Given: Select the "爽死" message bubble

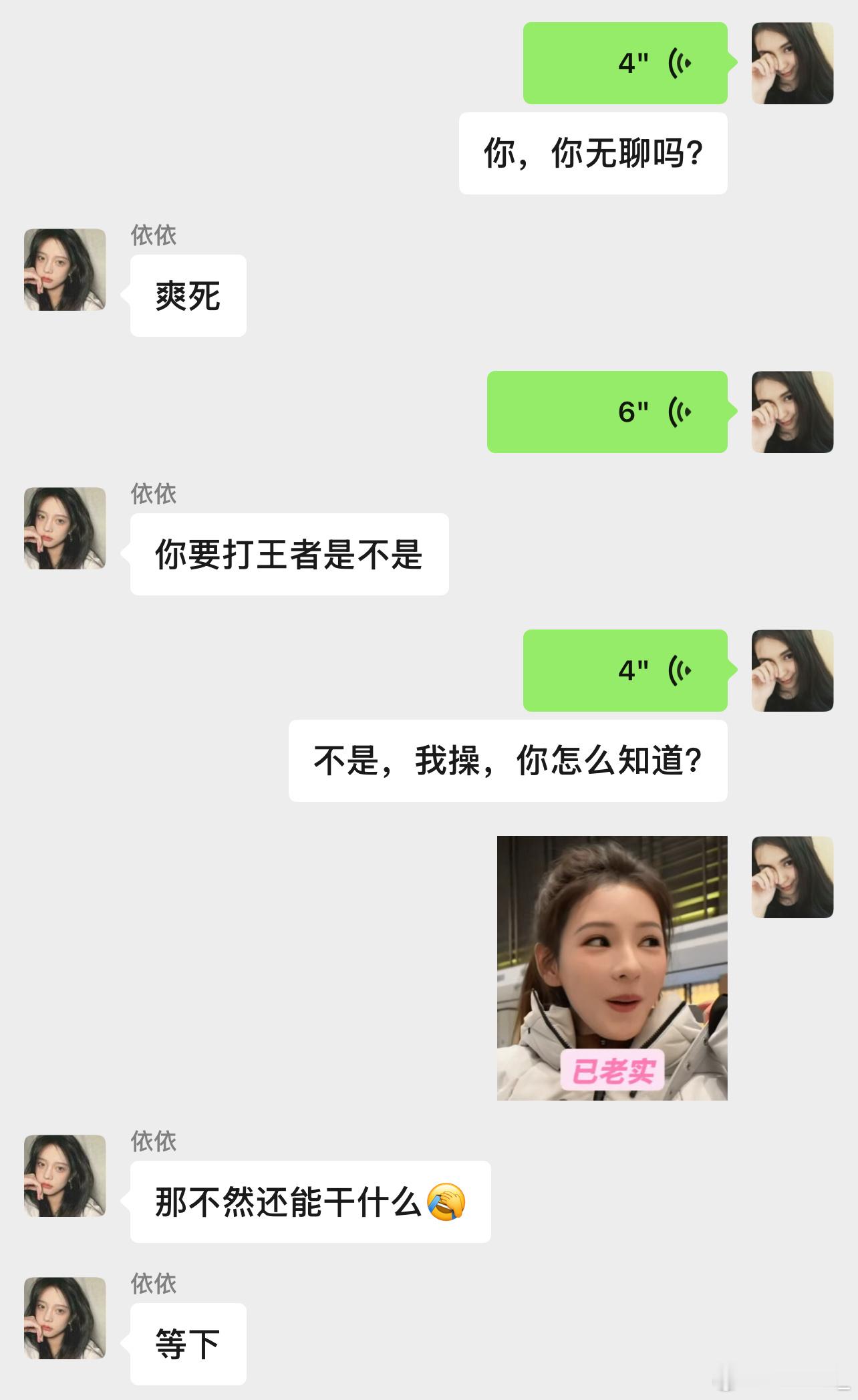Looking at the screenshot, I should [x=188, y=295].
